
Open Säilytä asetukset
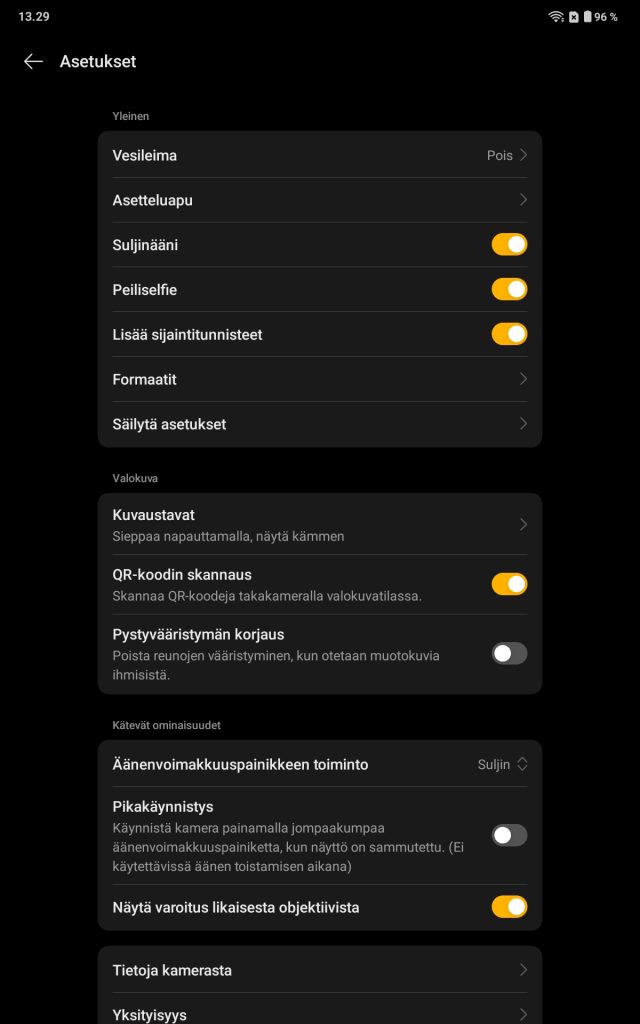(x=320, y=424)
